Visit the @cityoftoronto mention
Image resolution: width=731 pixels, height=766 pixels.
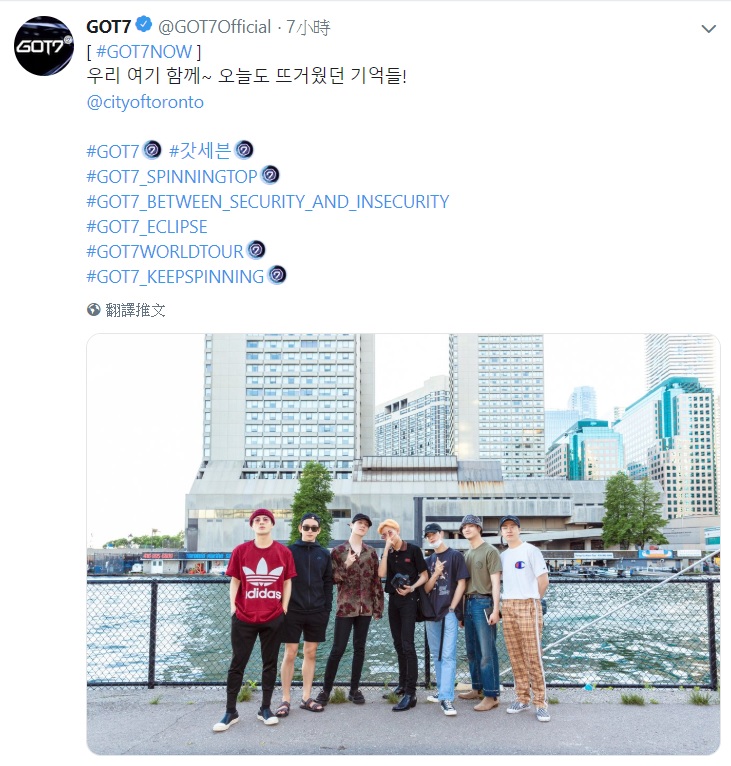point(145,102)
